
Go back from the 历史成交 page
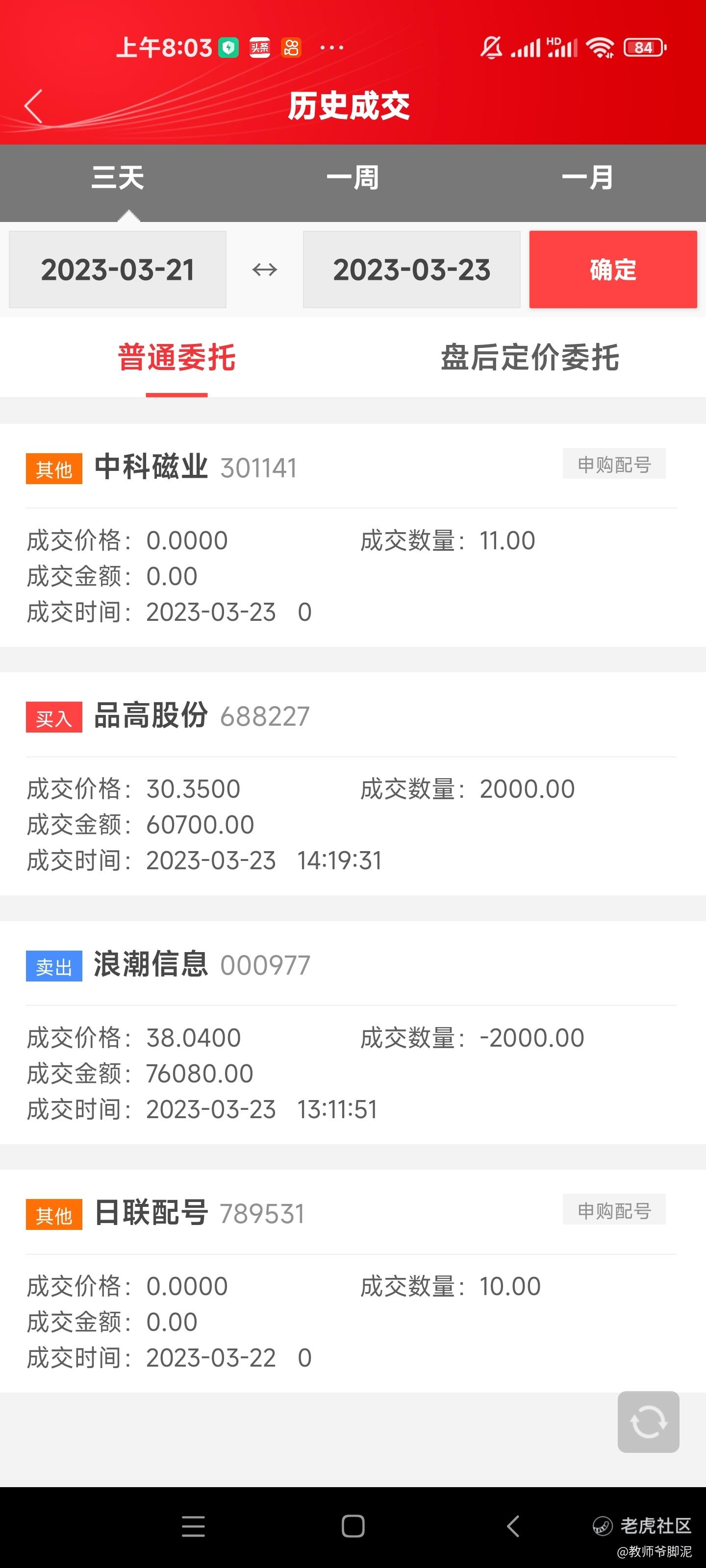tap(34, 106)
